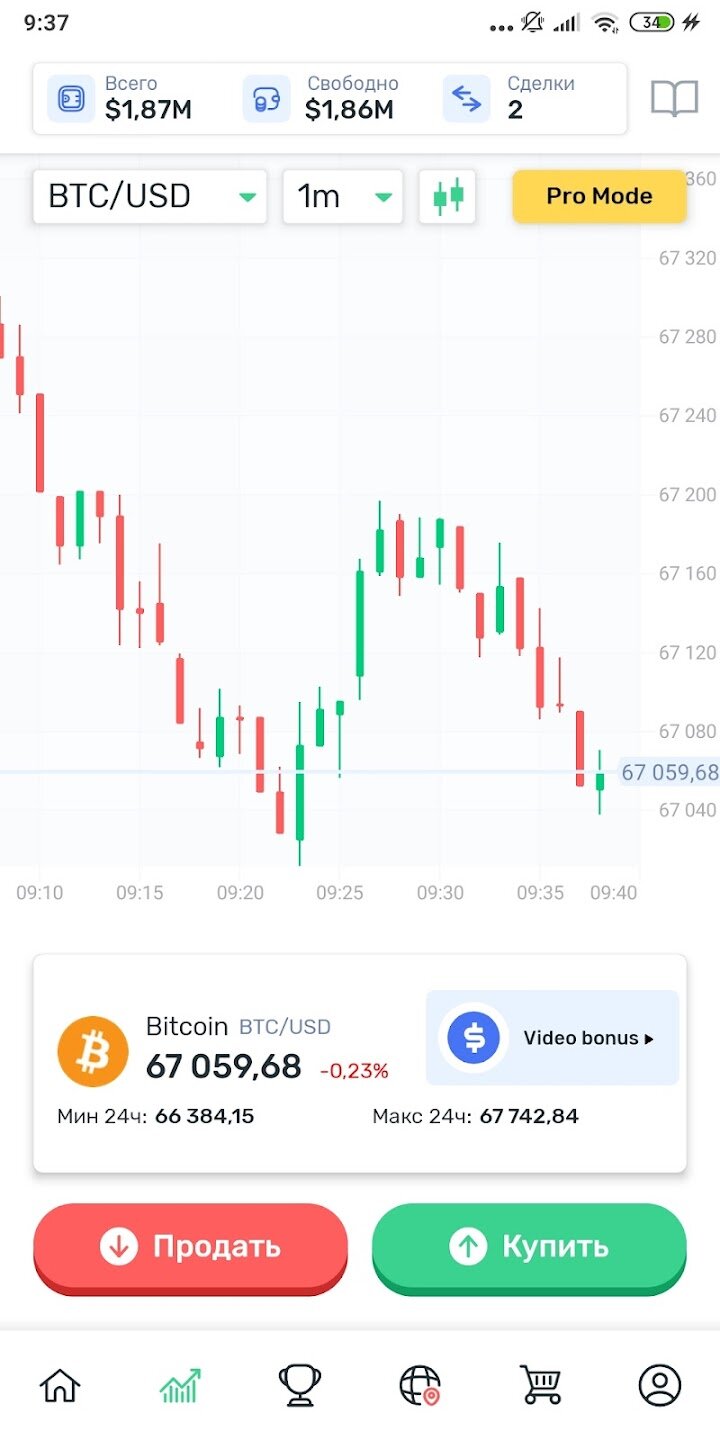Tap Купить to buy Bitcoin
The height and width of the screenshot is (1440, 720).
tap(529, 1247)
